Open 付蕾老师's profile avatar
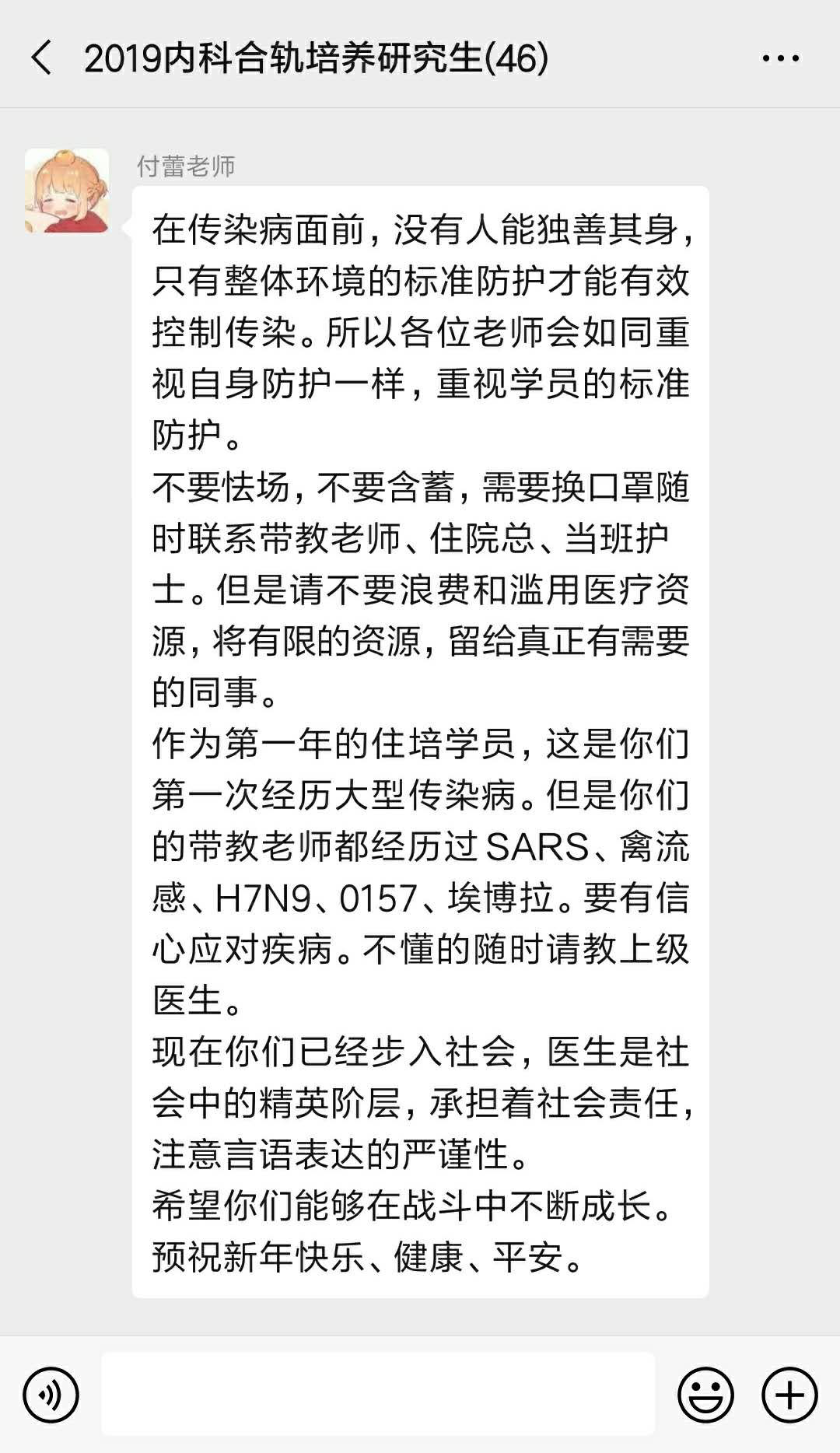Image resolution: width=840 pixels, height=1453 pixels. click(x=67, y=191)
